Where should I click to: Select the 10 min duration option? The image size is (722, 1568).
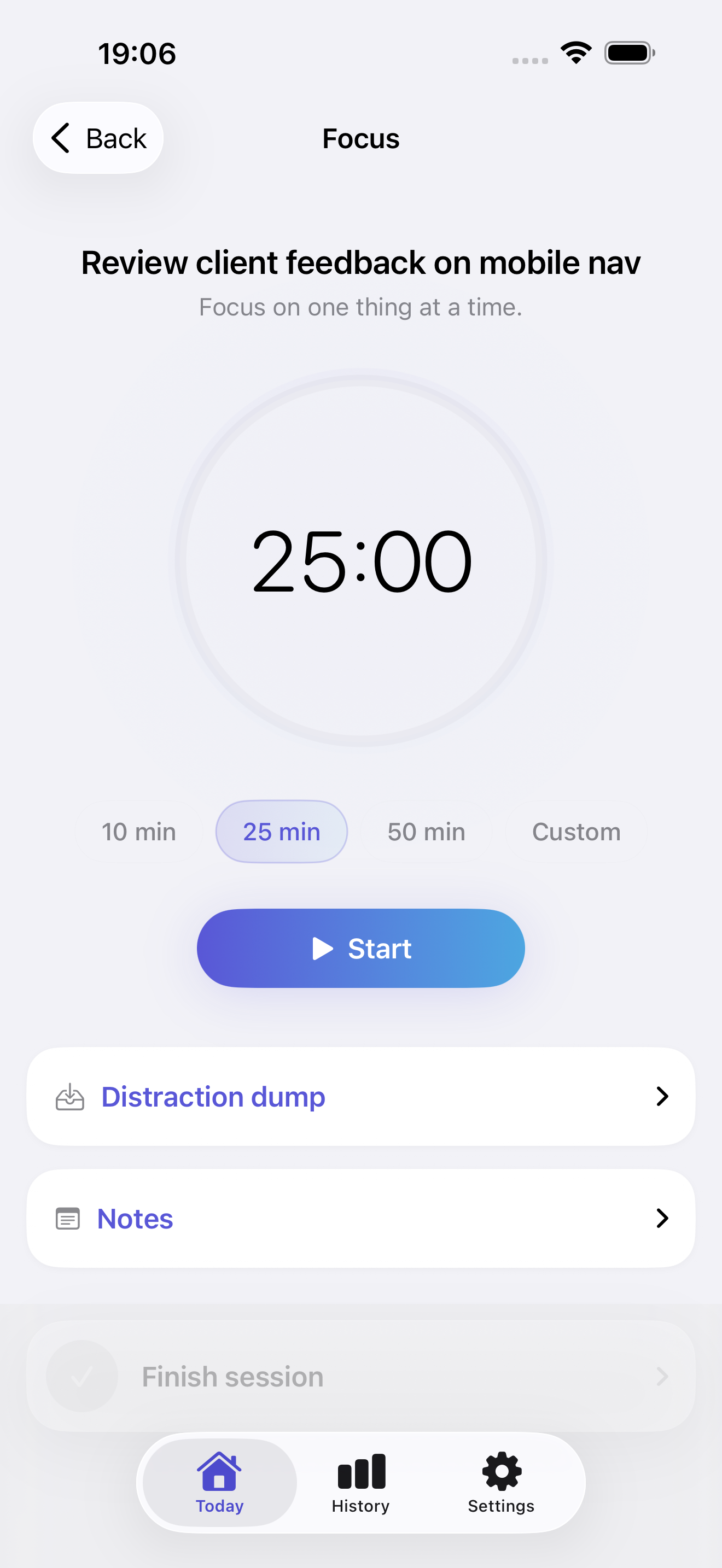pos(138,831)
